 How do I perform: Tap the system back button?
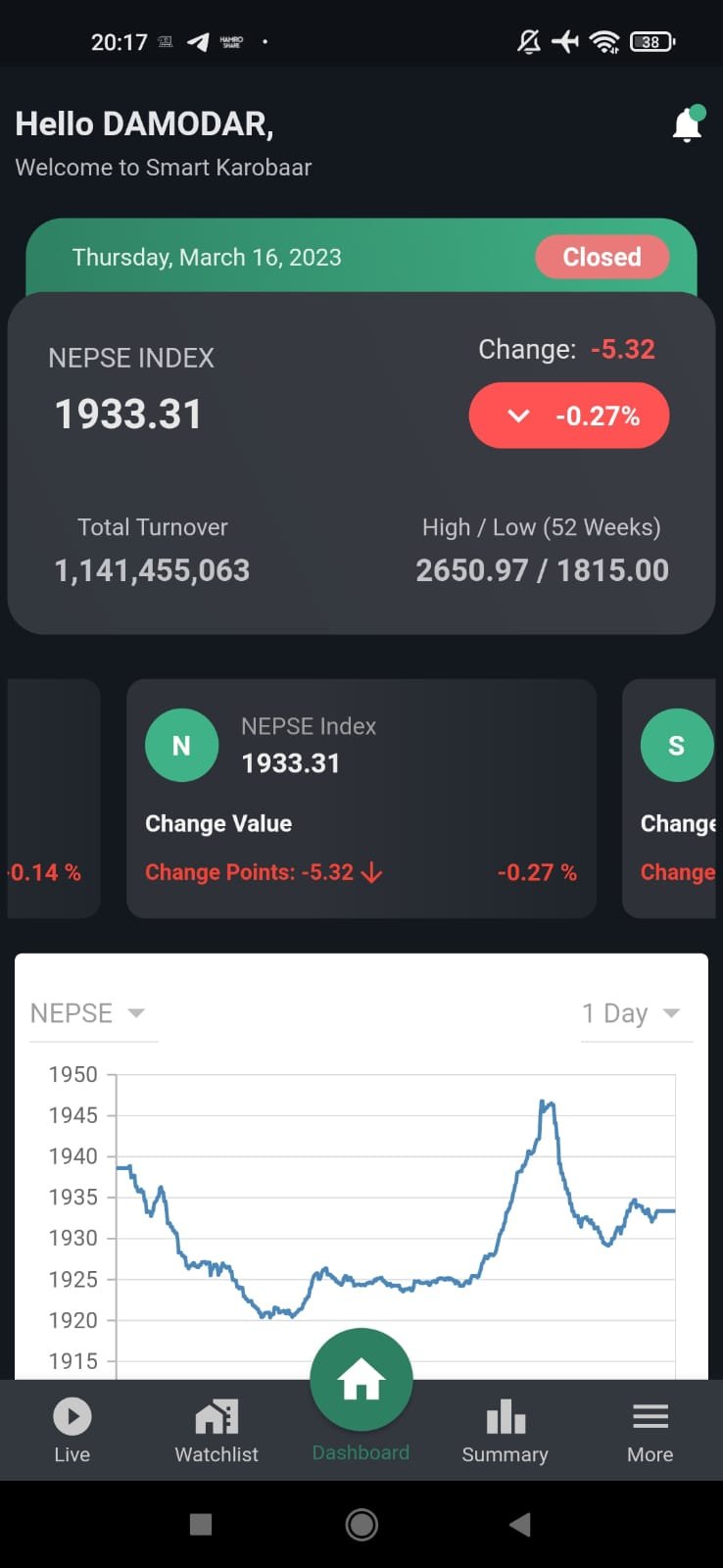tap(520, 1524)
